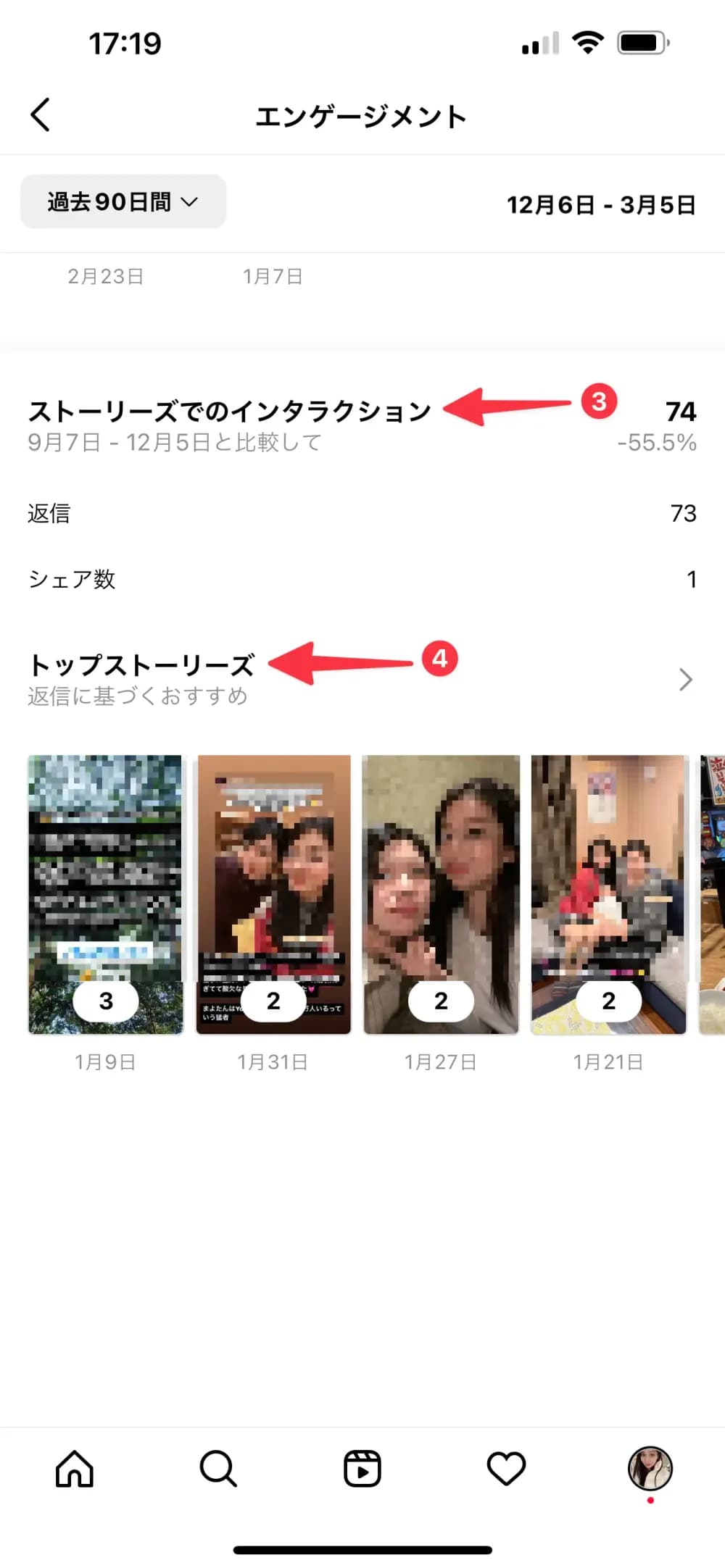Screen dimensions: 725x1568
Task: Open the story from 1月31日
Action: 273,894
